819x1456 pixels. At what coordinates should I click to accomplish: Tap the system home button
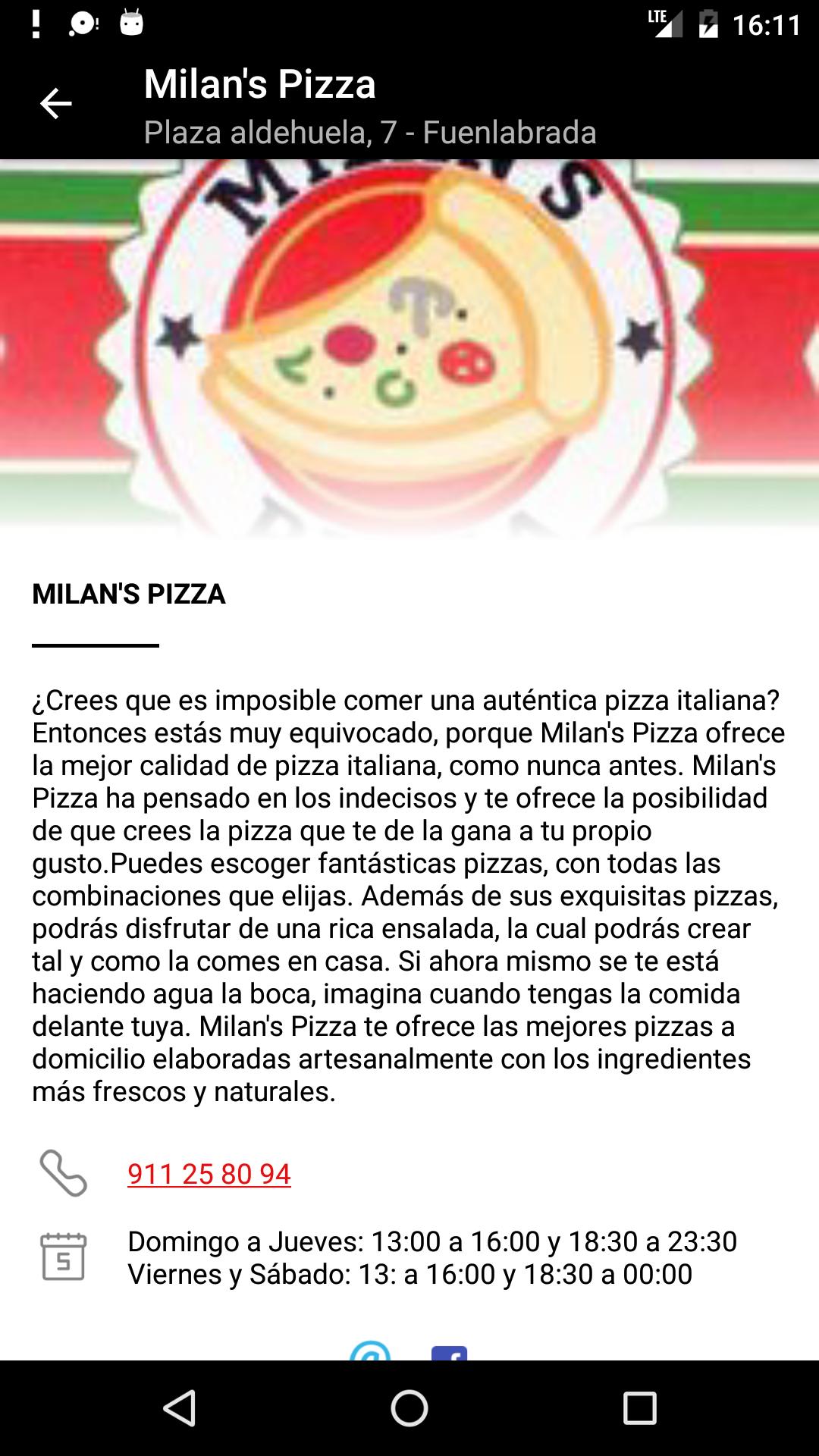(x=409, y=1408)
